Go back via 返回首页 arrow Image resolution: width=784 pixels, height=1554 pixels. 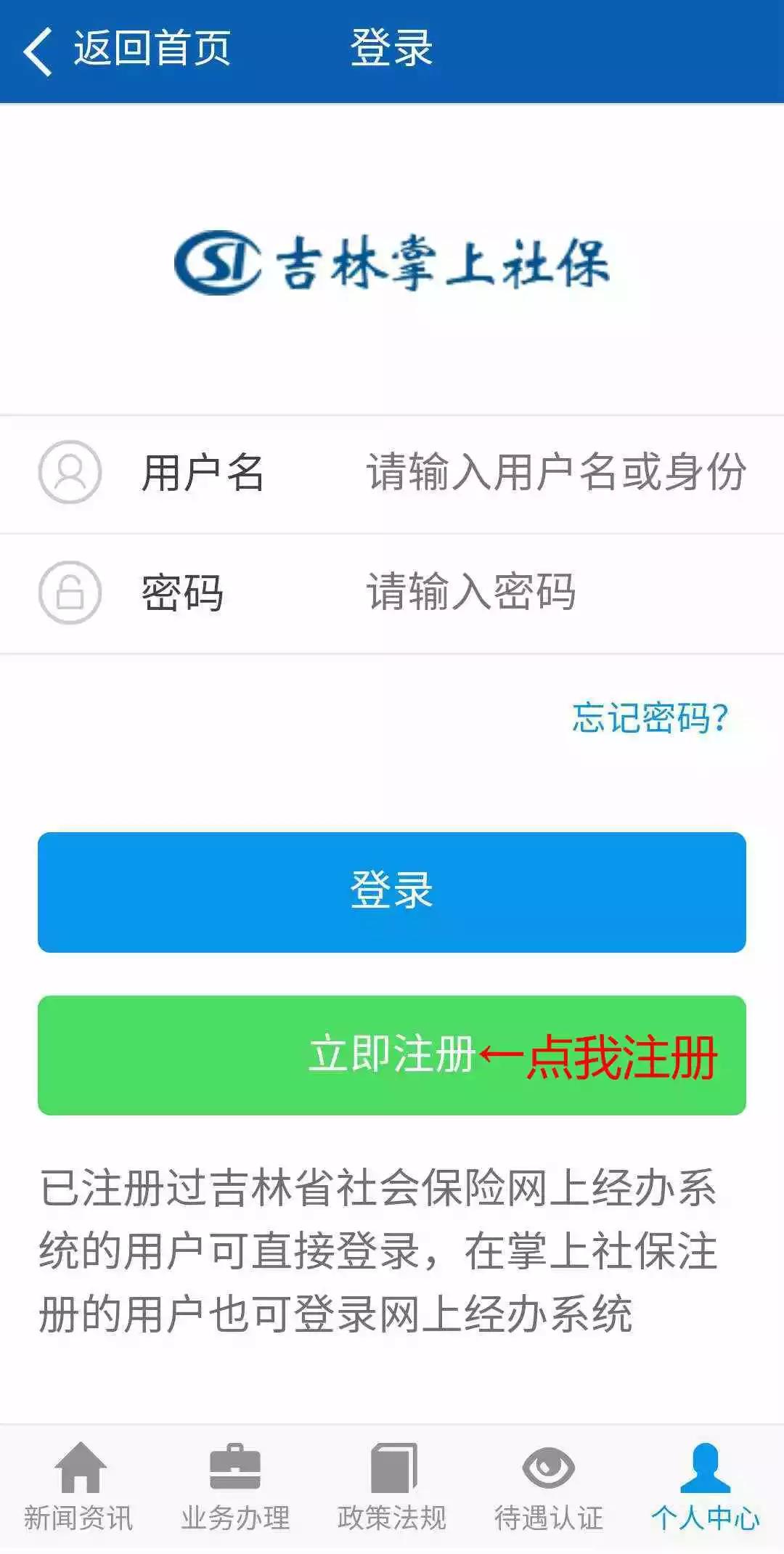coord(38,50)
